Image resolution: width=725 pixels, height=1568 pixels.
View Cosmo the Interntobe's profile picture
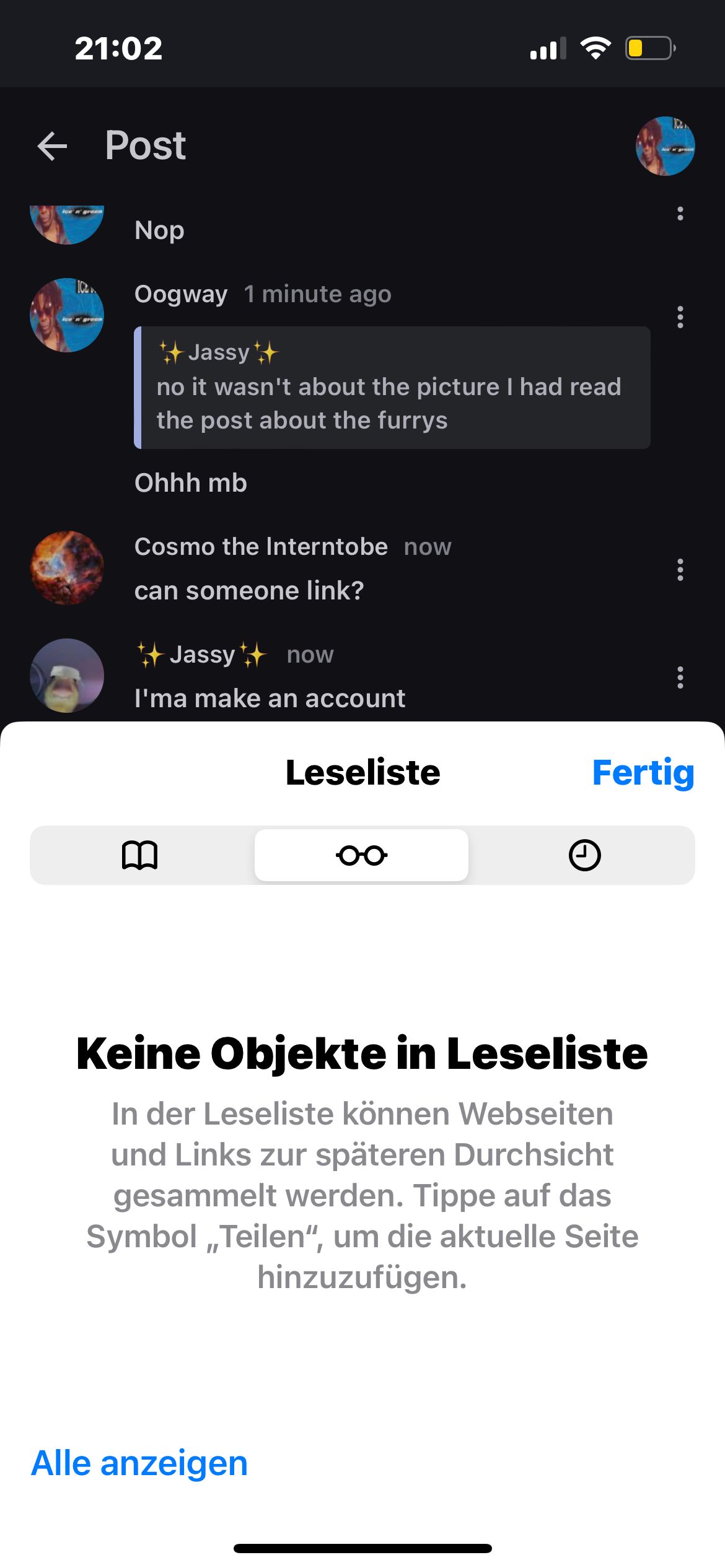pos(67,567)
